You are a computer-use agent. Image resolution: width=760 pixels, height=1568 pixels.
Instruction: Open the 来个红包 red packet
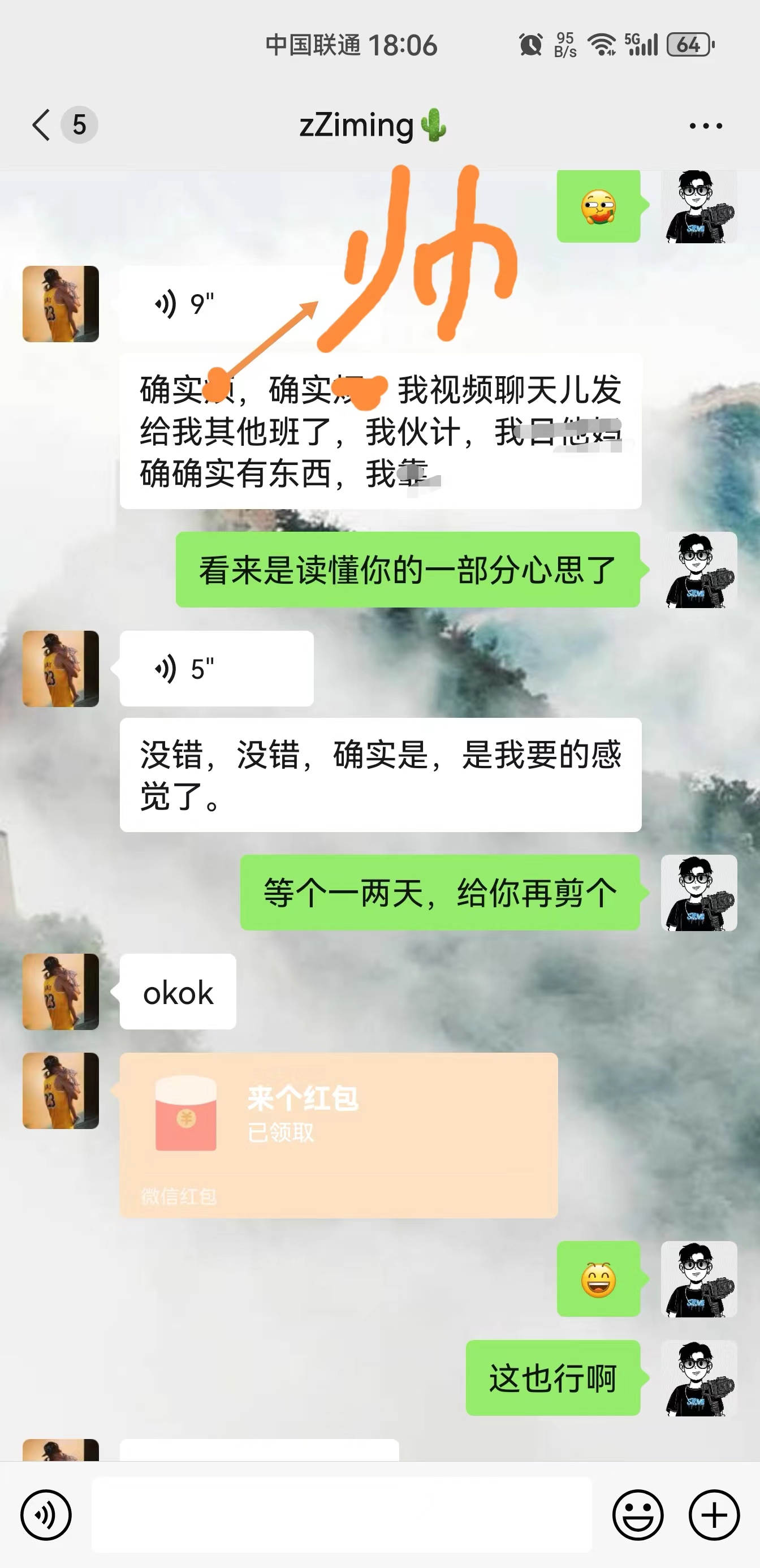[338, 1135]
